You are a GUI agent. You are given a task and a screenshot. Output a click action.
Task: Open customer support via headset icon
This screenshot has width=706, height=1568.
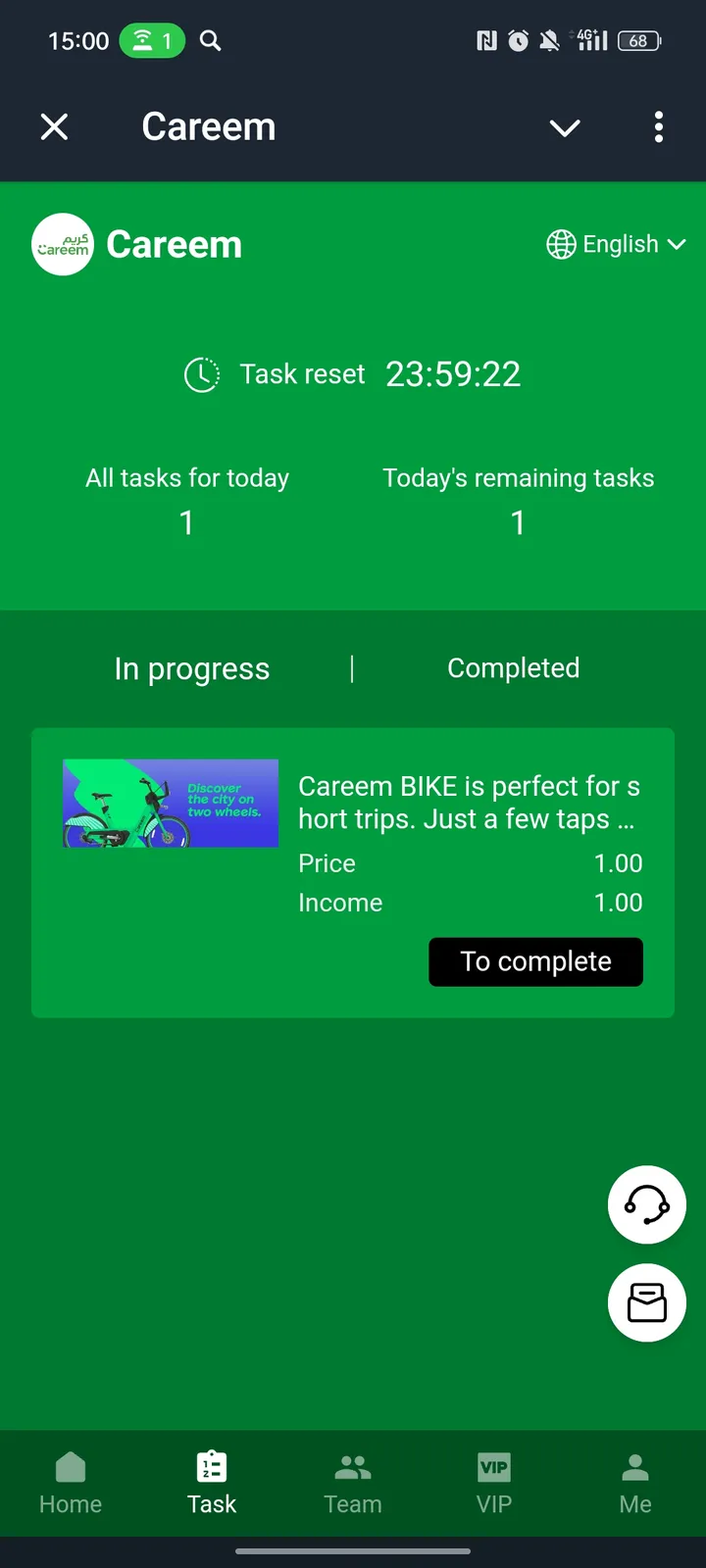click(646, 1204)
